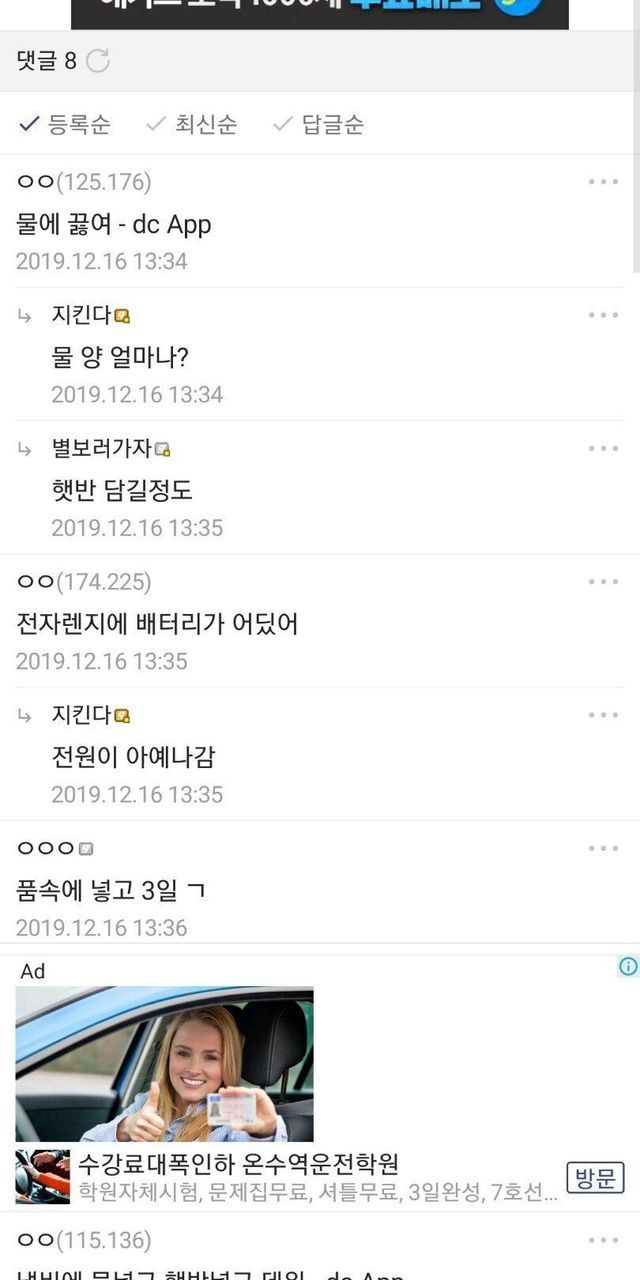Open options for the '물에 끓여' comment
Viewport: 640px width, 1280px height.
[x=603, y=182]
